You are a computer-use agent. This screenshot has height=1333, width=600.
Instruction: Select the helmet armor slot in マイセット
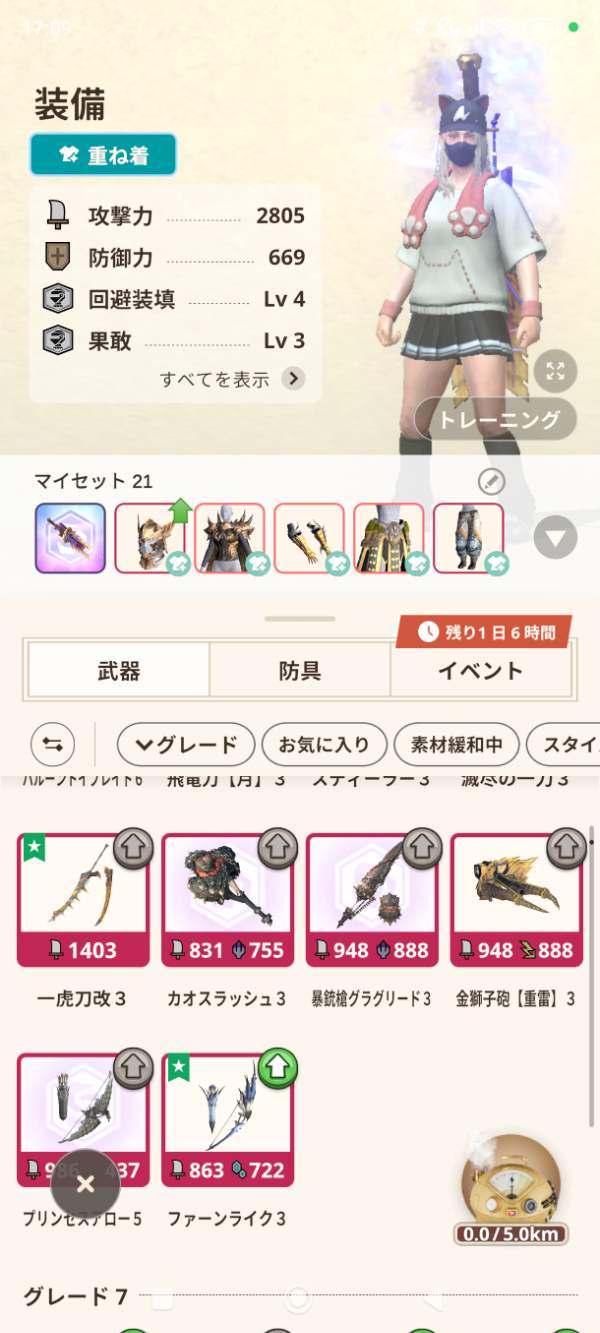click(x=150, y=538)
